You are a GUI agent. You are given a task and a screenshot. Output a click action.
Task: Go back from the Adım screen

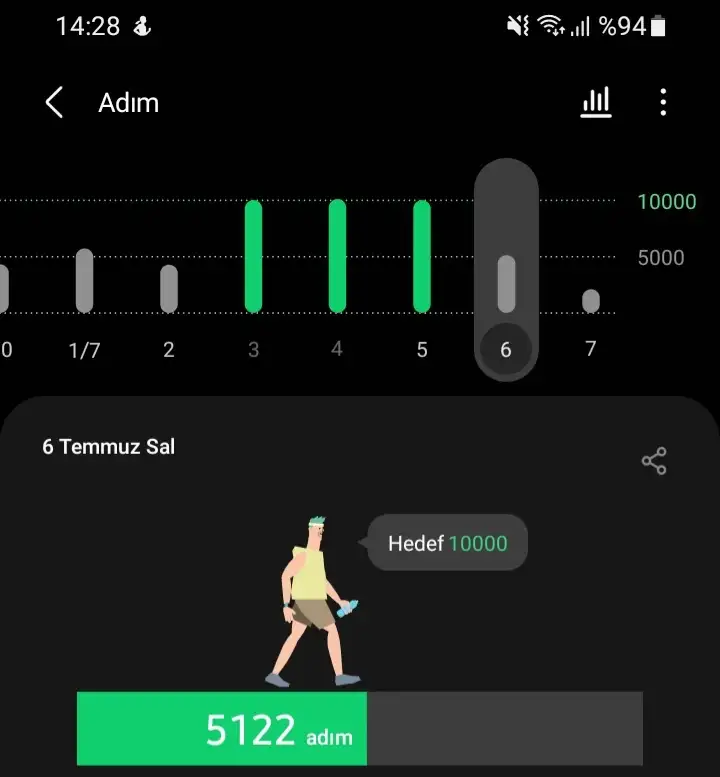[54, 102]
